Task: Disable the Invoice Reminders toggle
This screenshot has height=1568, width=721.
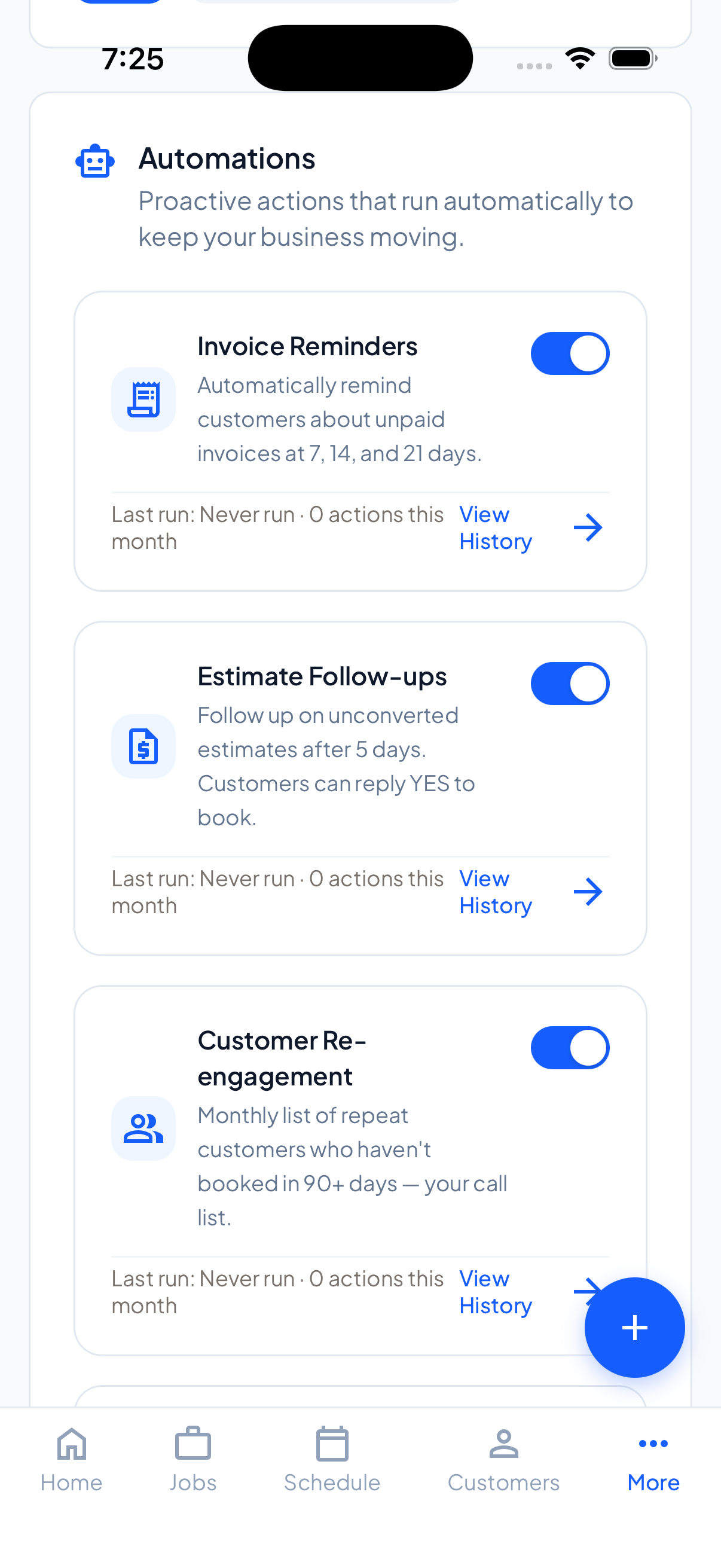Action: (x=570, y=353)
